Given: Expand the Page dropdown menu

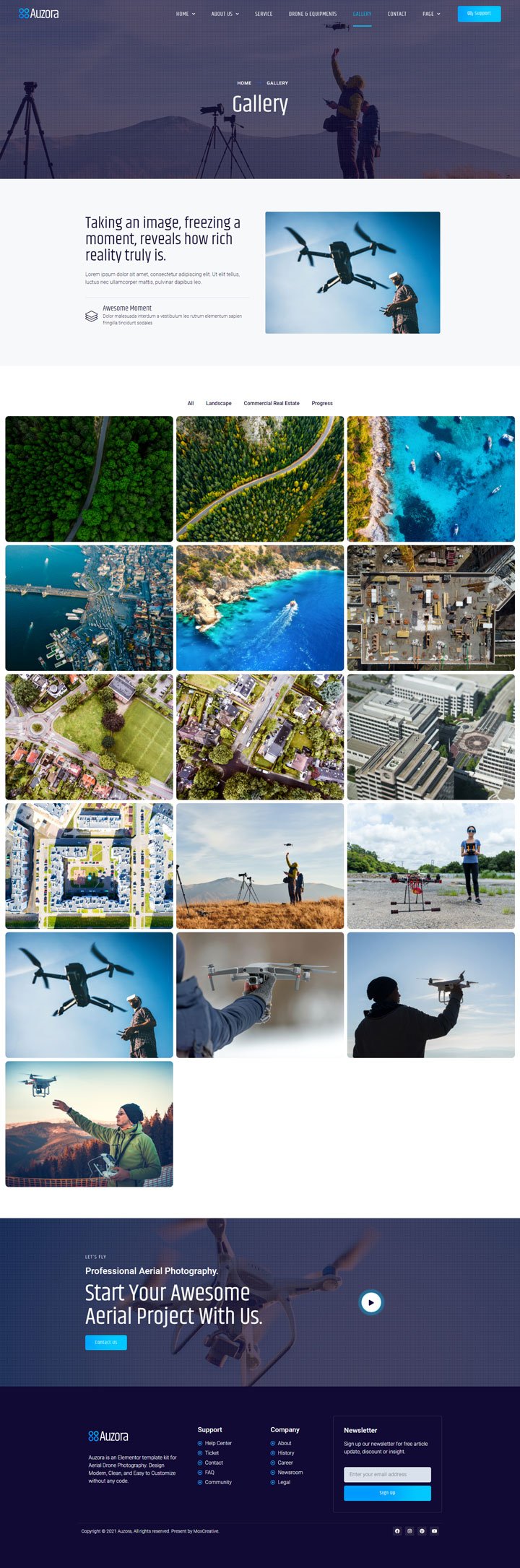Looking at the screenshot, I should (x=431, y=14).
